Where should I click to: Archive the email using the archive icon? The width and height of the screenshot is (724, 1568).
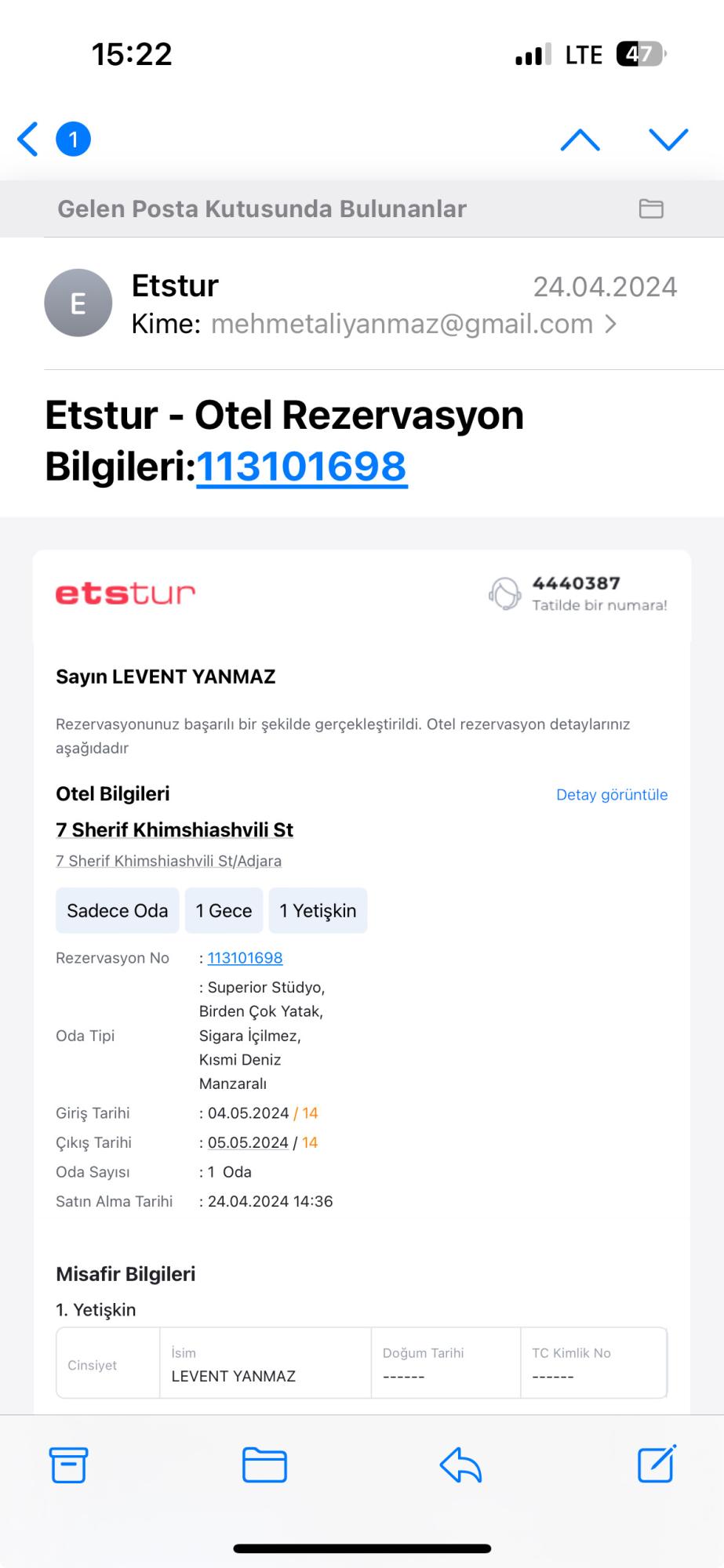coord(69,1479)
